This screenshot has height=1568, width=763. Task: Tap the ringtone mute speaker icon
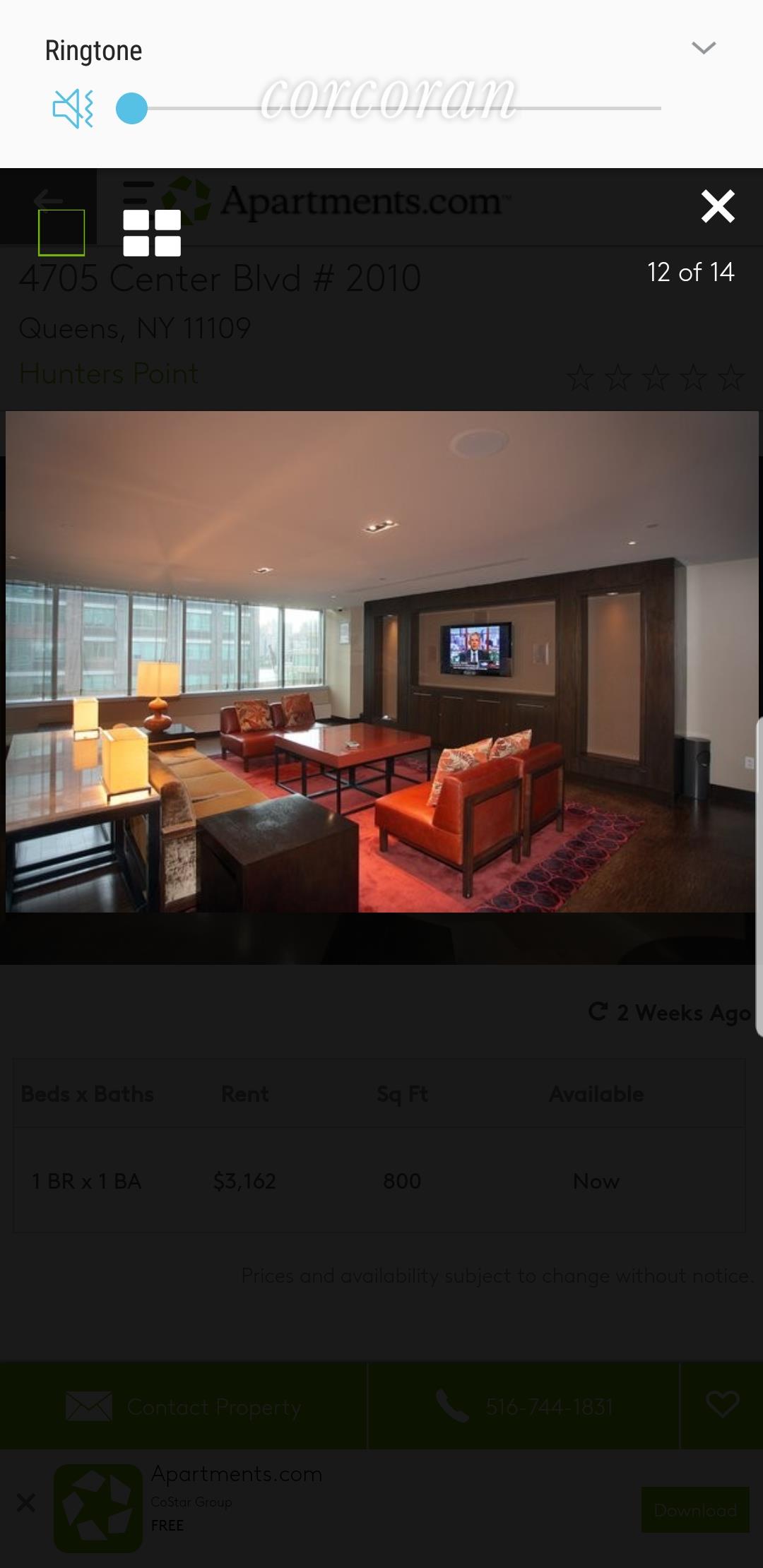[x=73, y=109]
